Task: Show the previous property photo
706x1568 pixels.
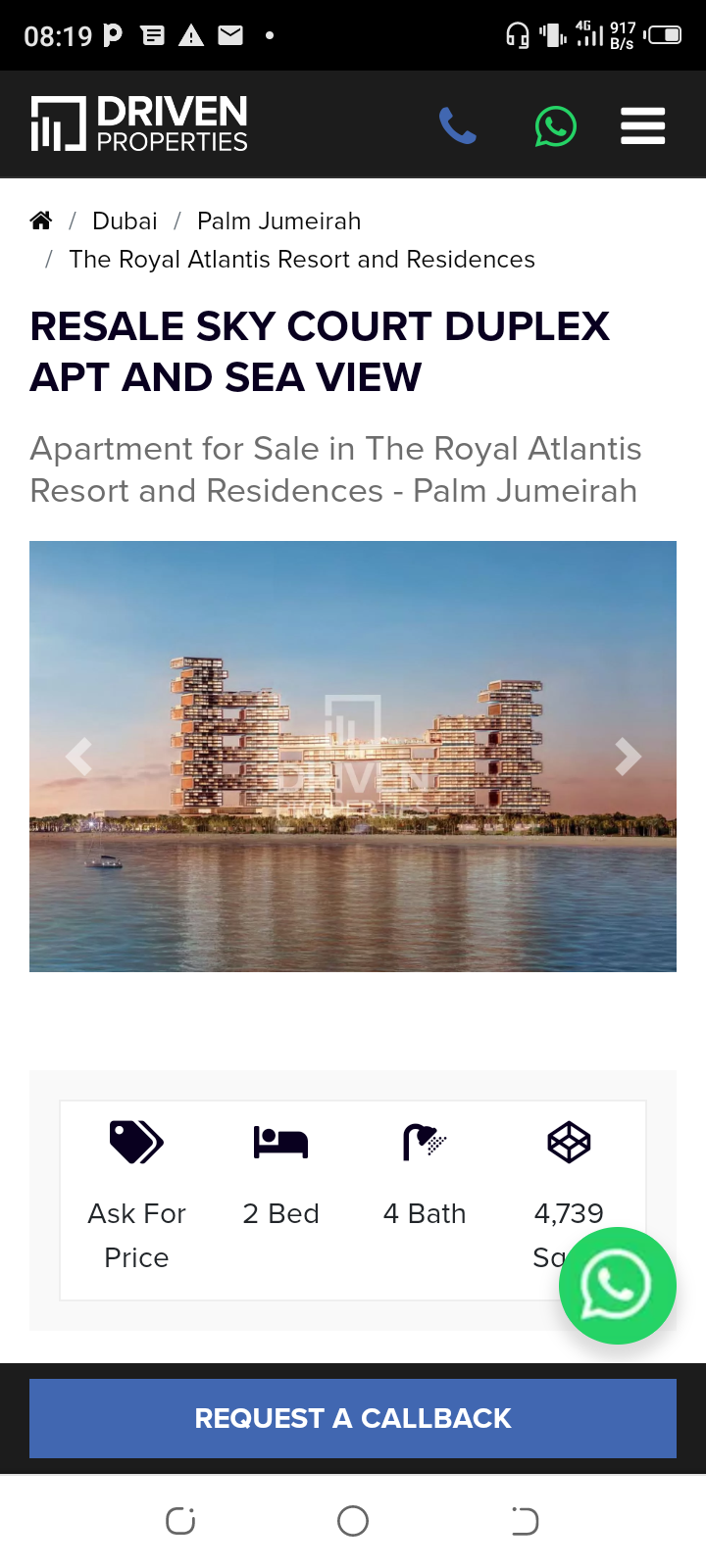Action: click(78, 757)
